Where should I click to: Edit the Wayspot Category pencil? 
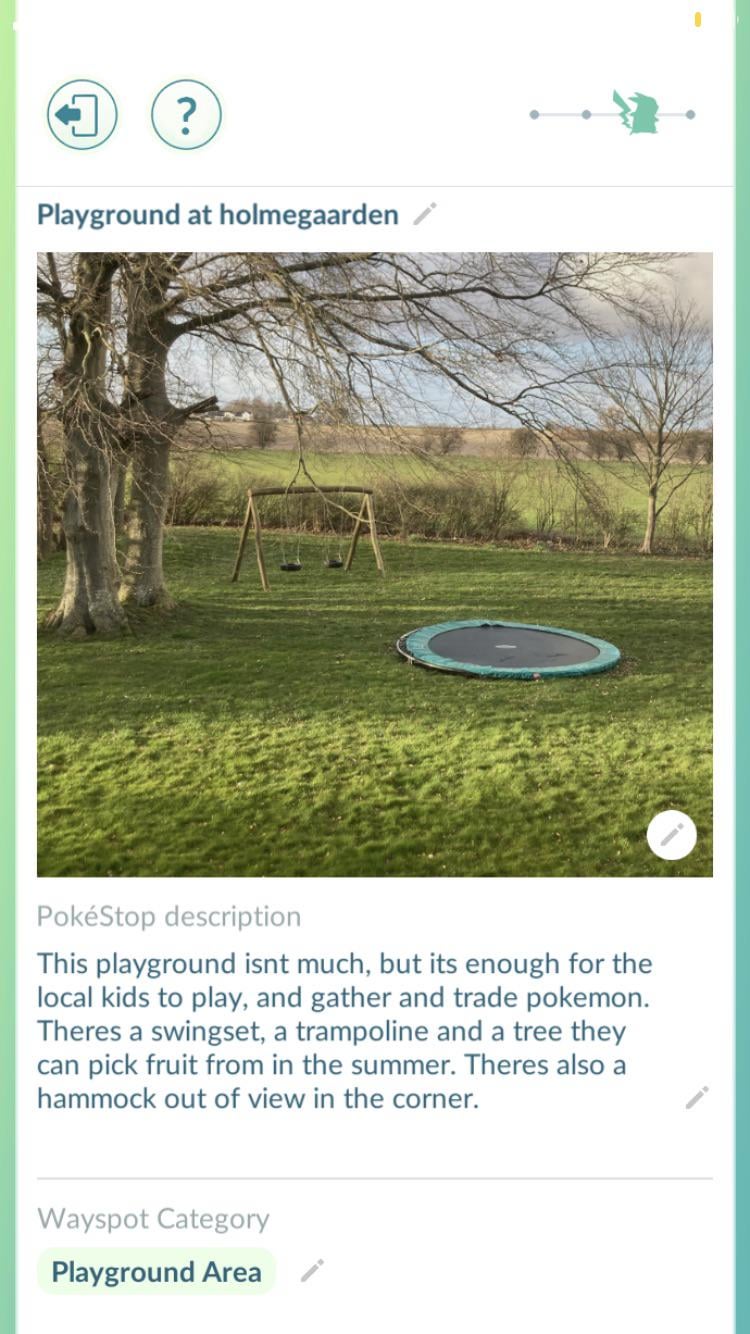[x=313, y=1271]
